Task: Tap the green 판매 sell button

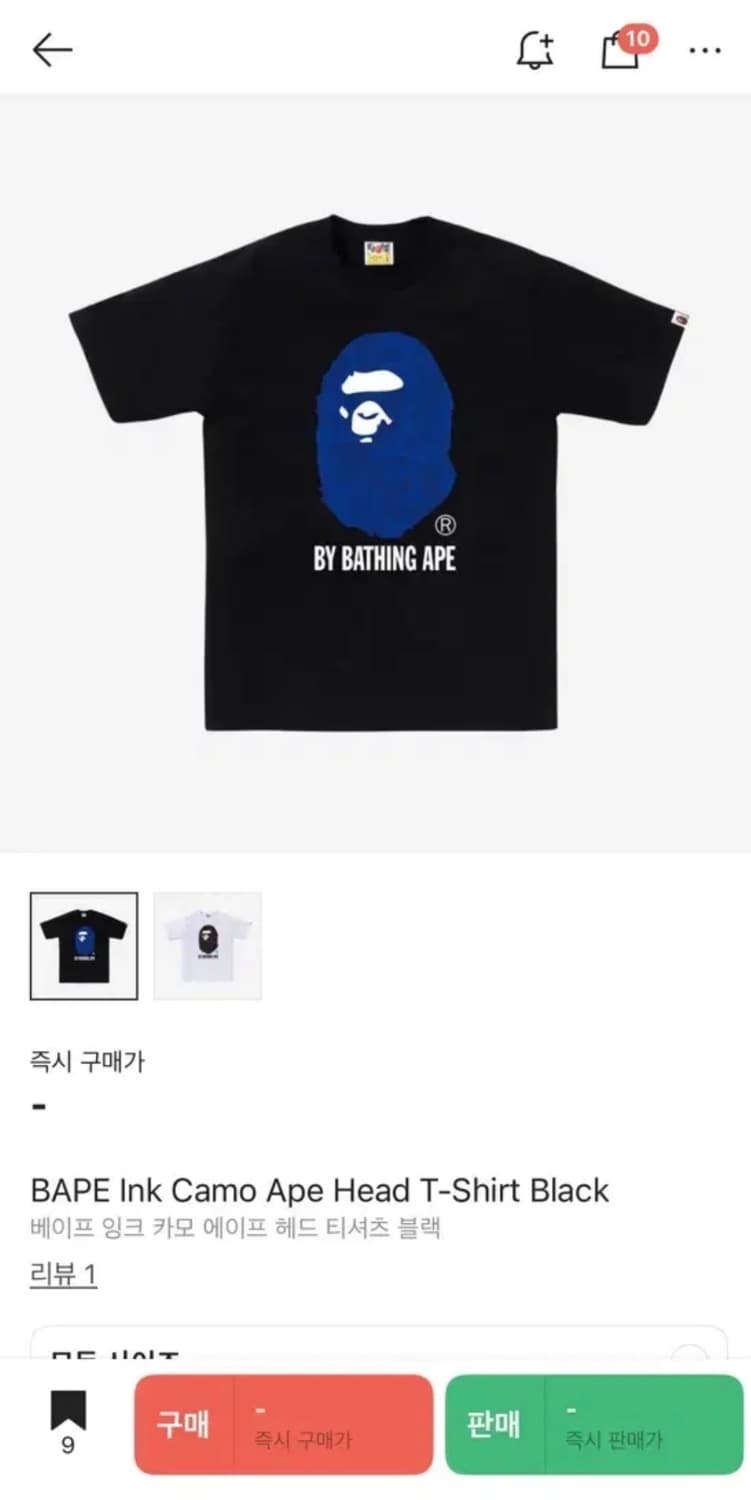Action: (x=491, y=1425)
